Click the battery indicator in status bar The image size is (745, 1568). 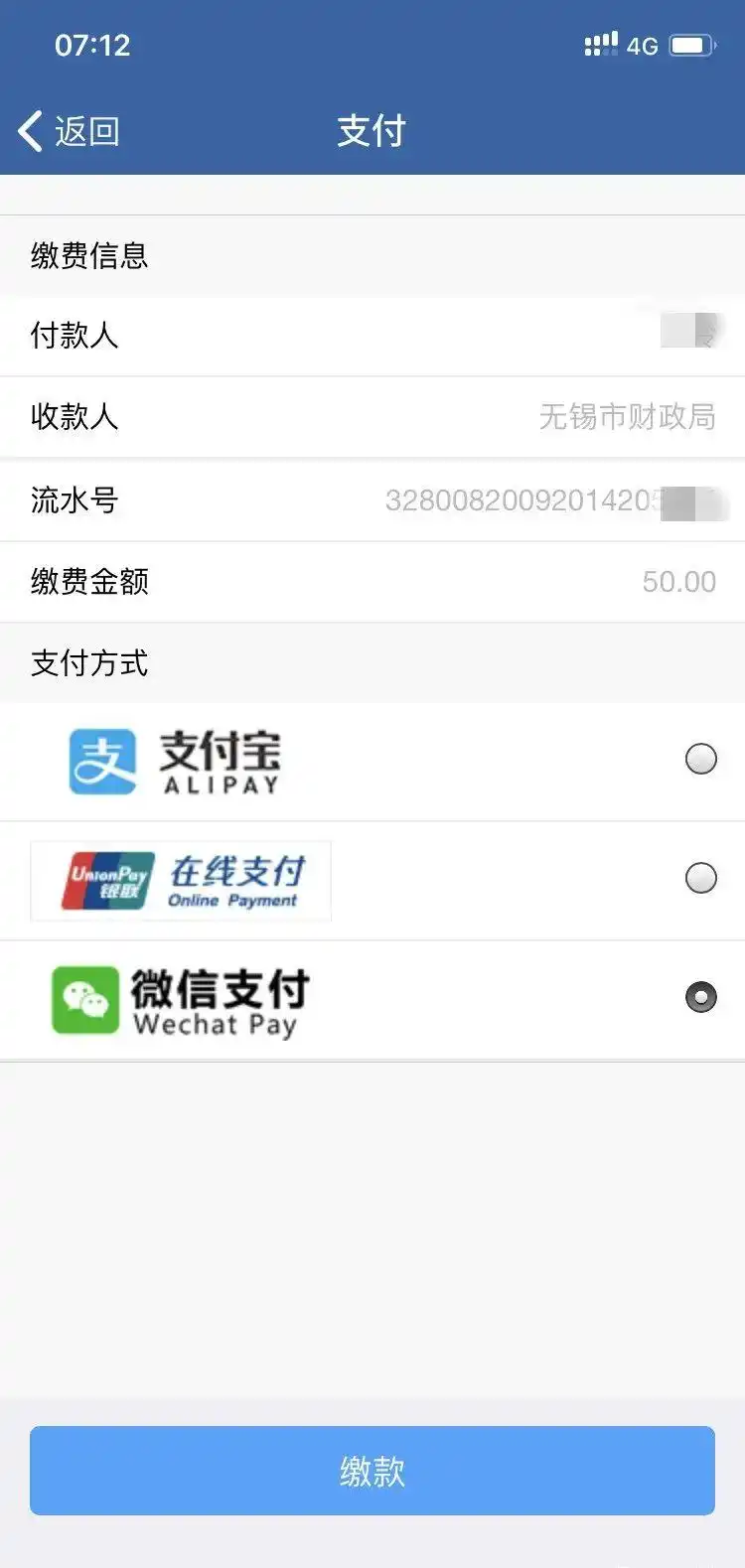click(x=693, y=44)
